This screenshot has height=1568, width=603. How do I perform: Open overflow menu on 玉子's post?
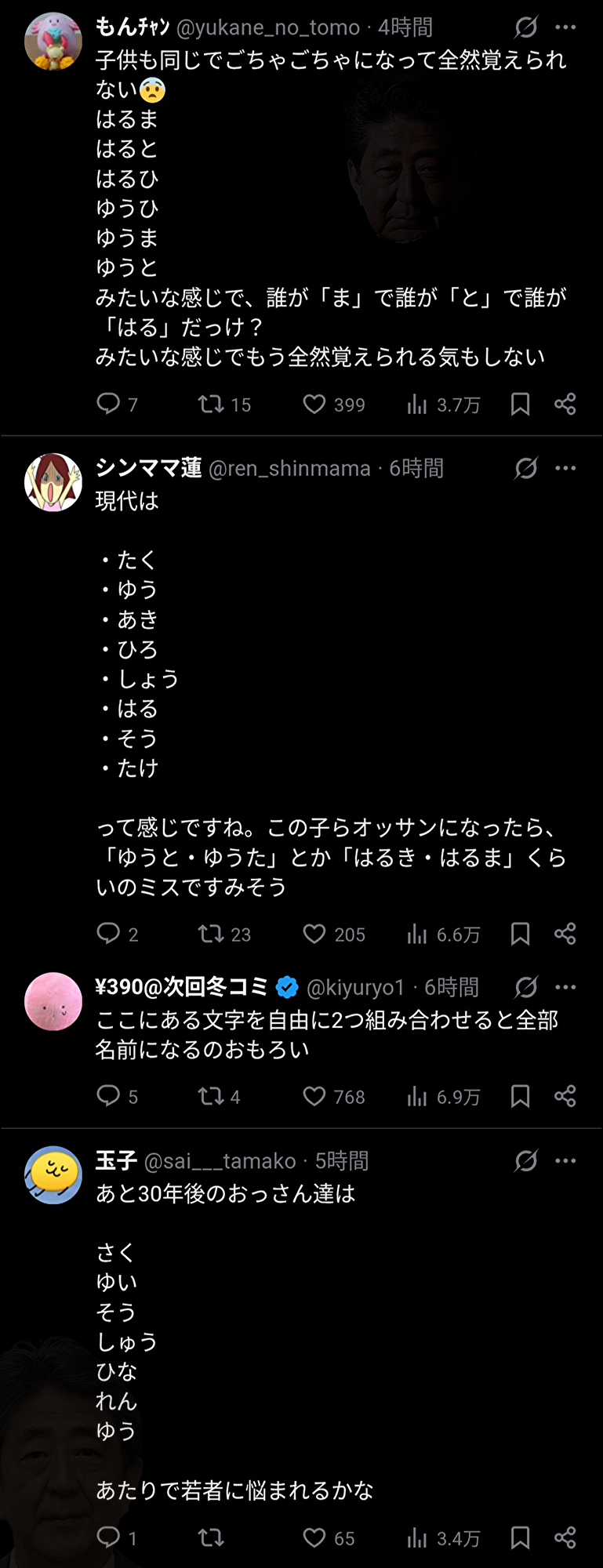point(565,1160)
